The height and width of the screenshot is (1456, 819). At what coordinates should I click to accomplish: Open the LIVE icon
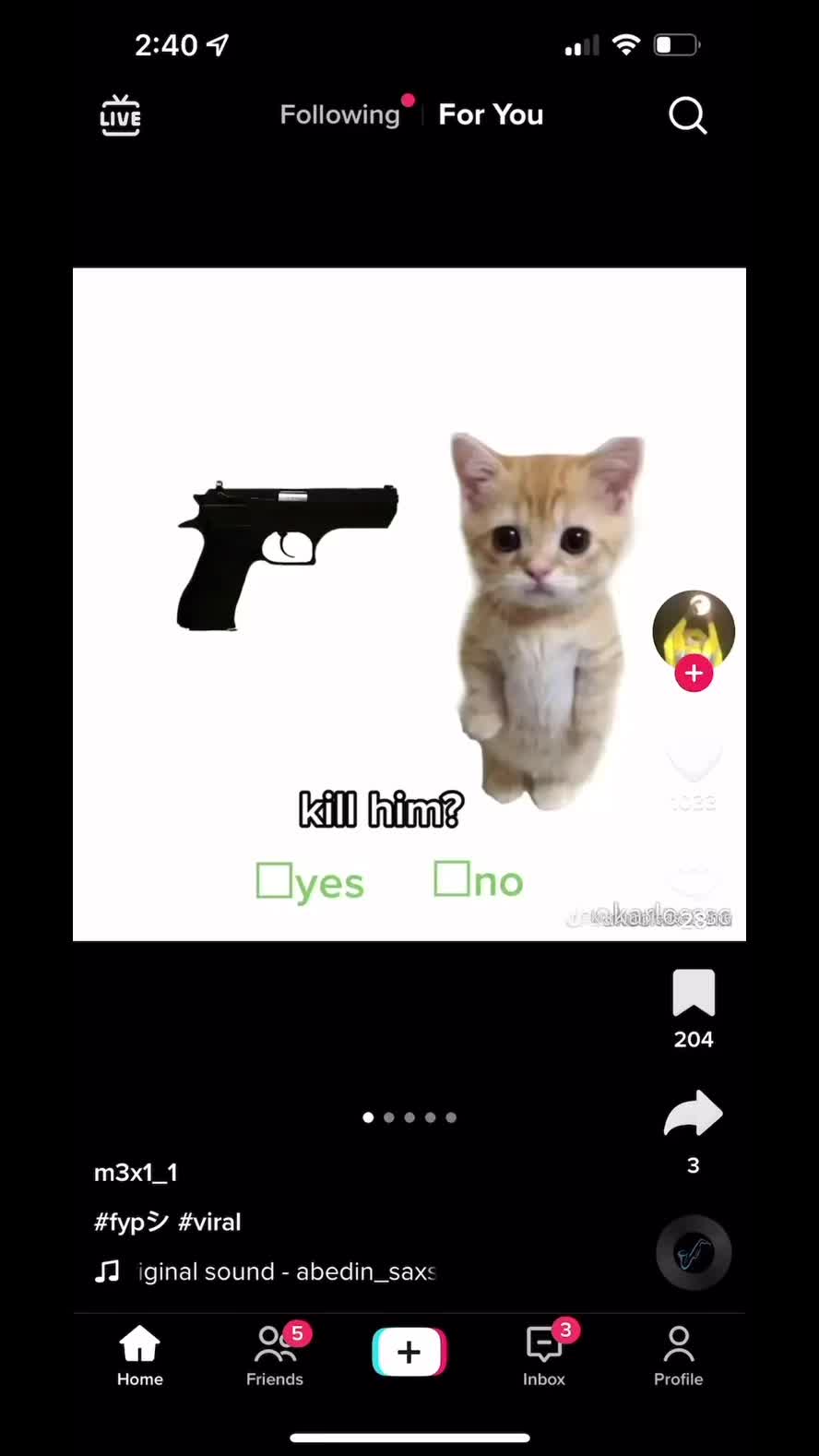[120, 115]
